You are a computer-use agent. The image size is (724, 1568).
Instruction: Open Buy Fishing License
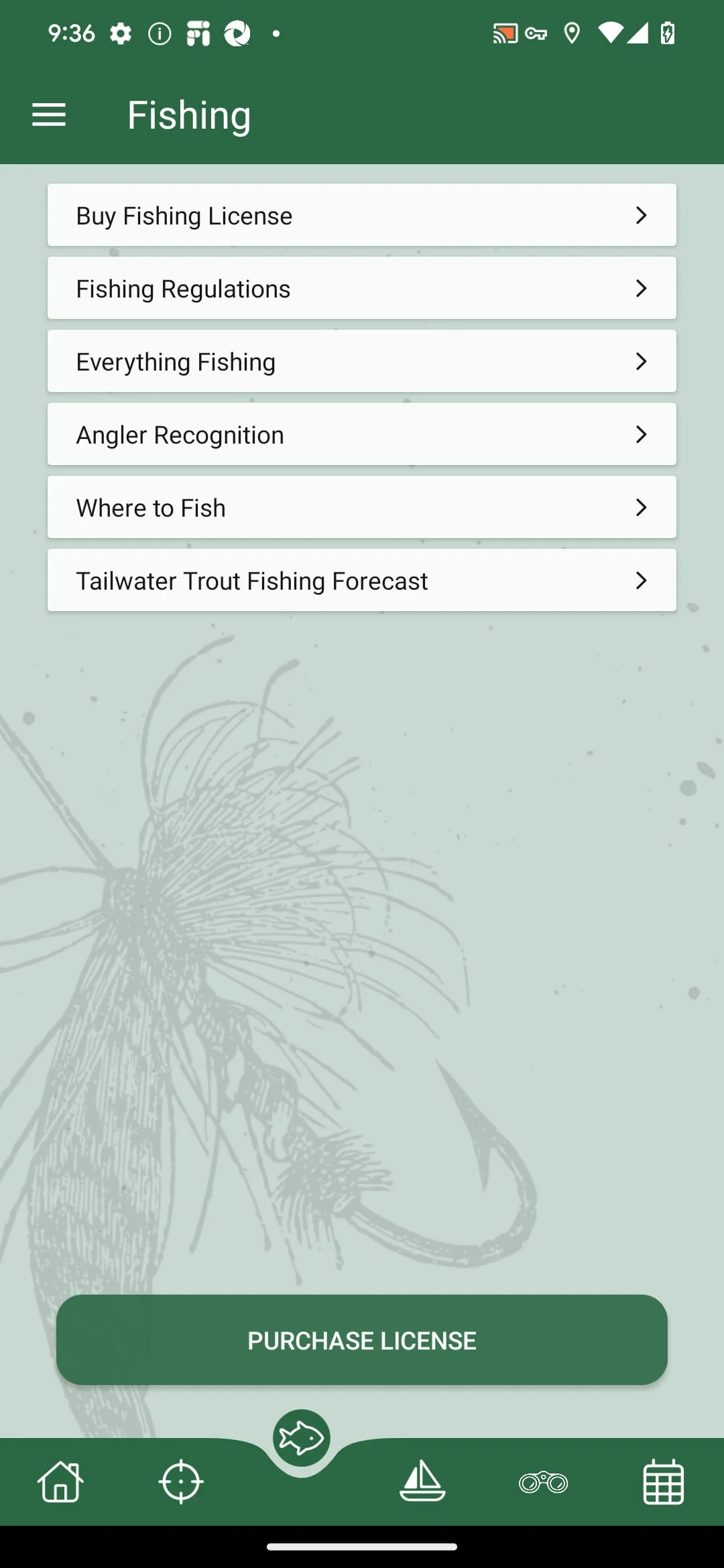[361, 215]
